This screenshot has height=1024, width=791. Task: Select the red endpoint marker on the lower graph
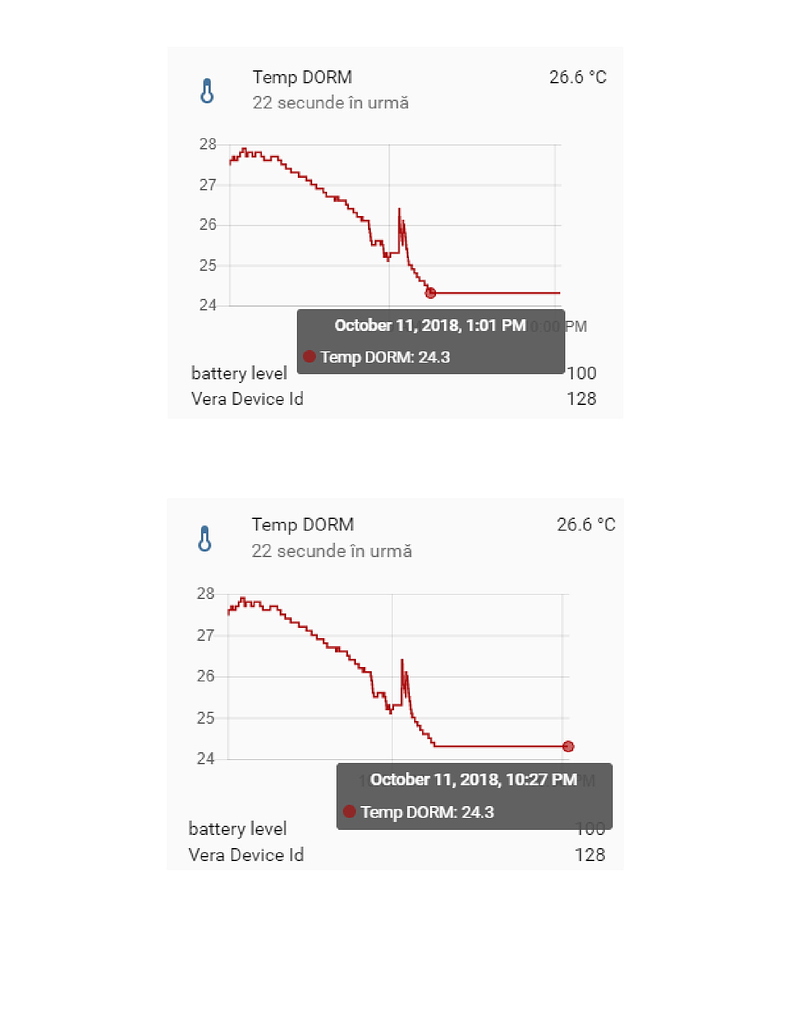pyautogui.click(x=568, y=746)
